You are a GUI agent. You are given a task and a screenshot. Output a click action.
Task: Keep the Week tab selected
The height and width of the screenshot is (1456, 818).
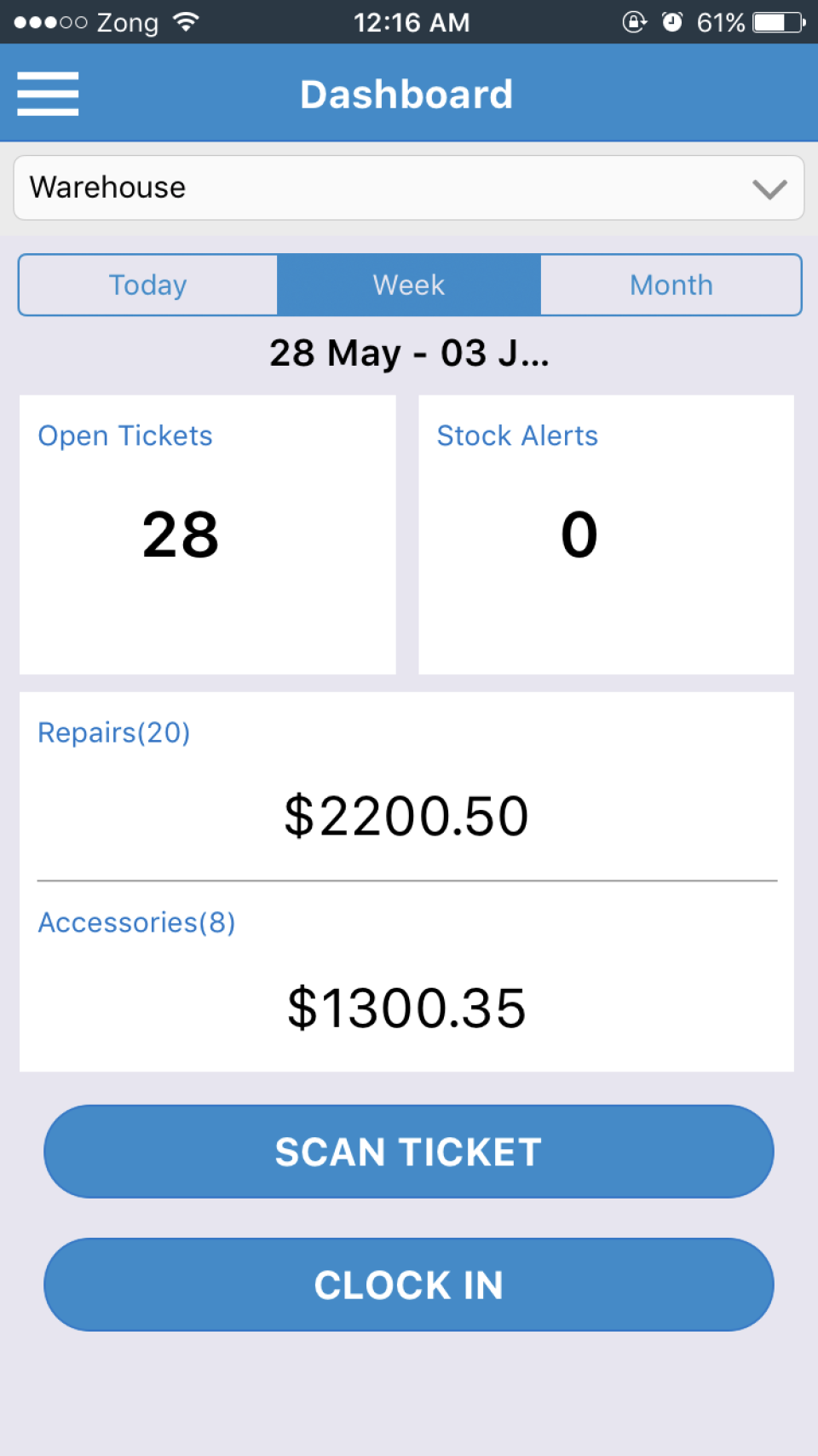point(409,285)
